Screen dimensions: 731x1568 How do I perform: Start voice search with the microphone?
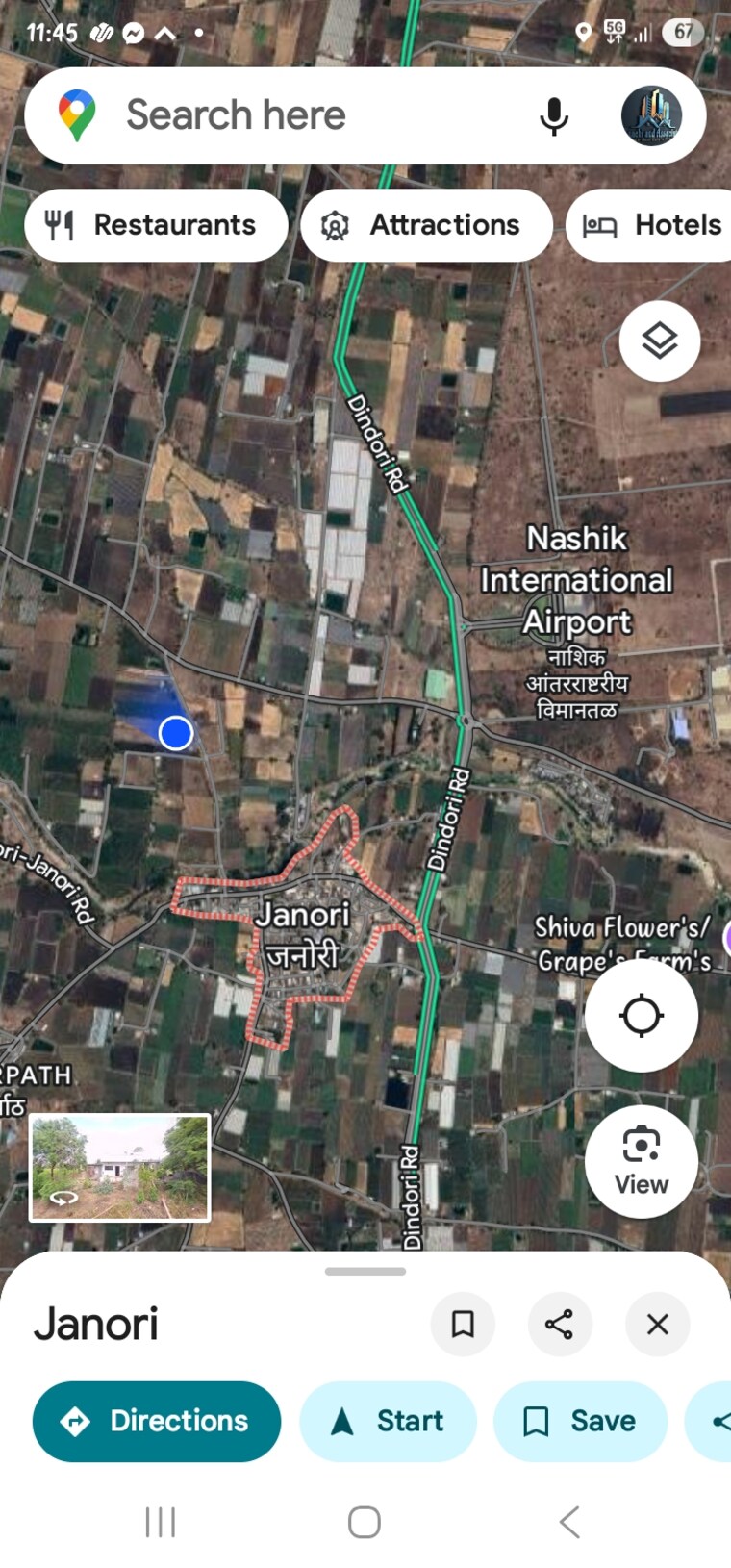[553, 116]
